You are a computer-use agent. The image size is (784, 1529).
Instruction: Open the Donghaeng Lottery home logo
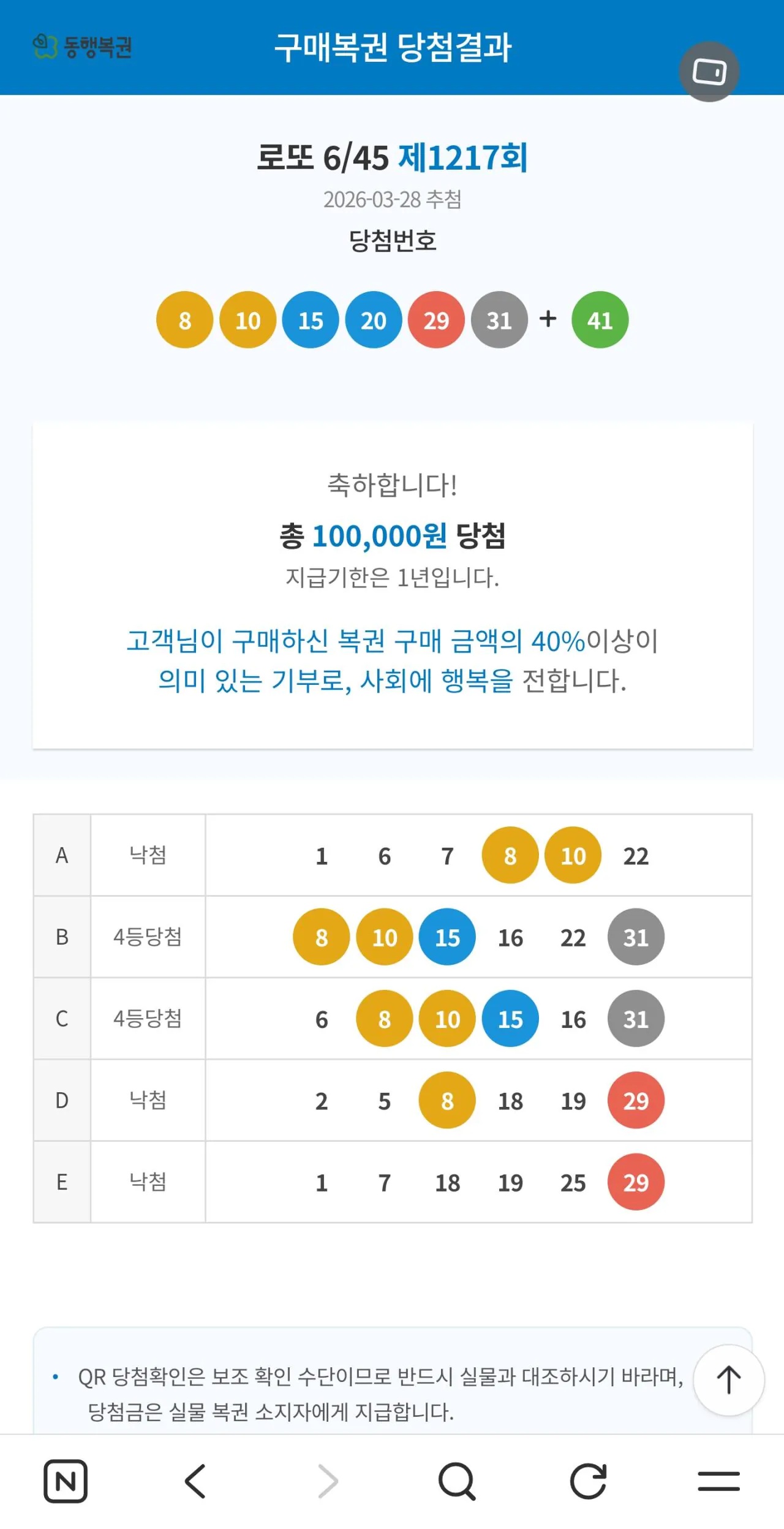pos(82,47)
